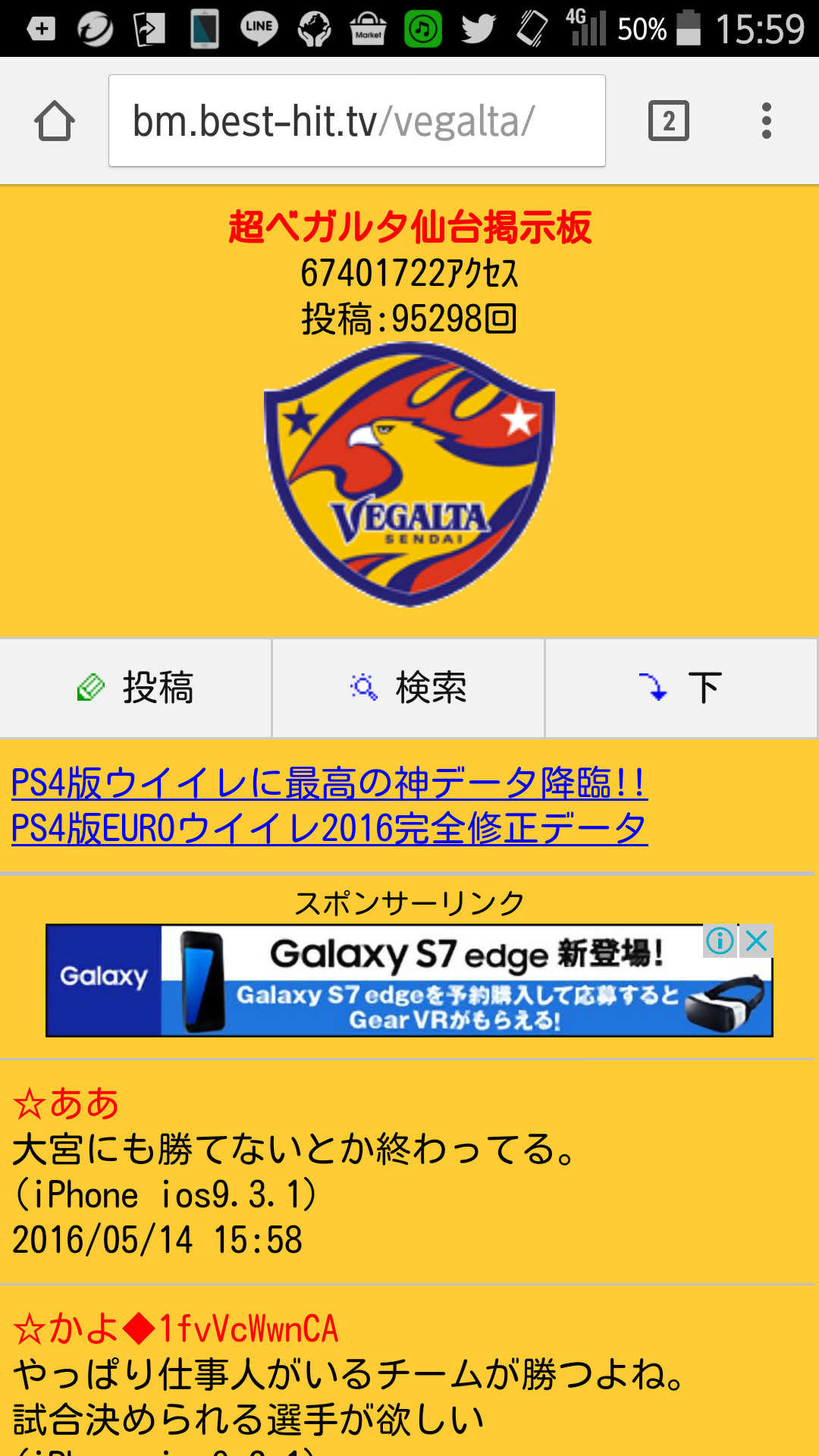The width and height of the screenshot is (819, 1456).
Task: Open the PS4版EUROウイイレ2016完全修正データ link
Action: (329, 828)
